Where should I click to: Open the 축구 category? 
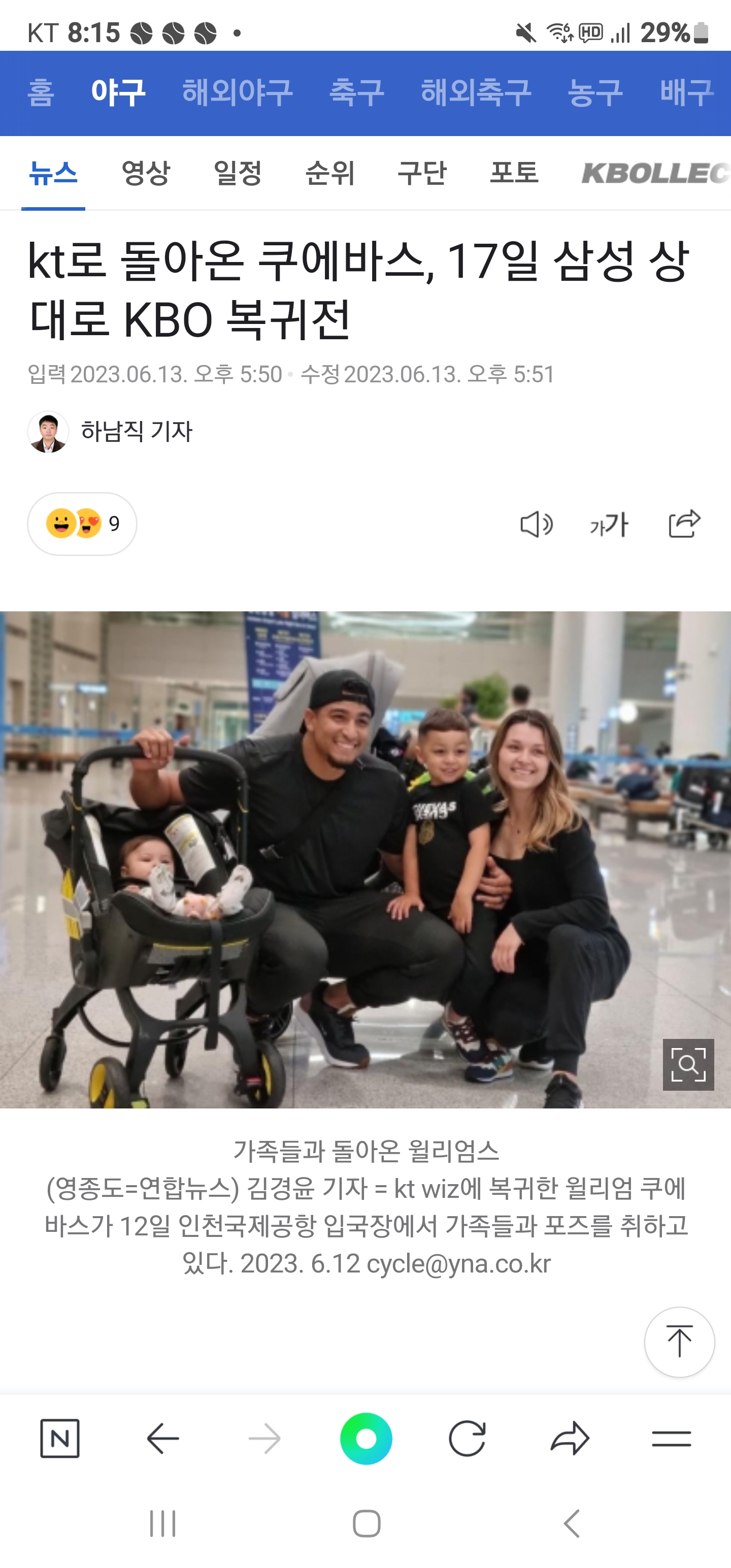pyautogui.click(x=357, y=92)
